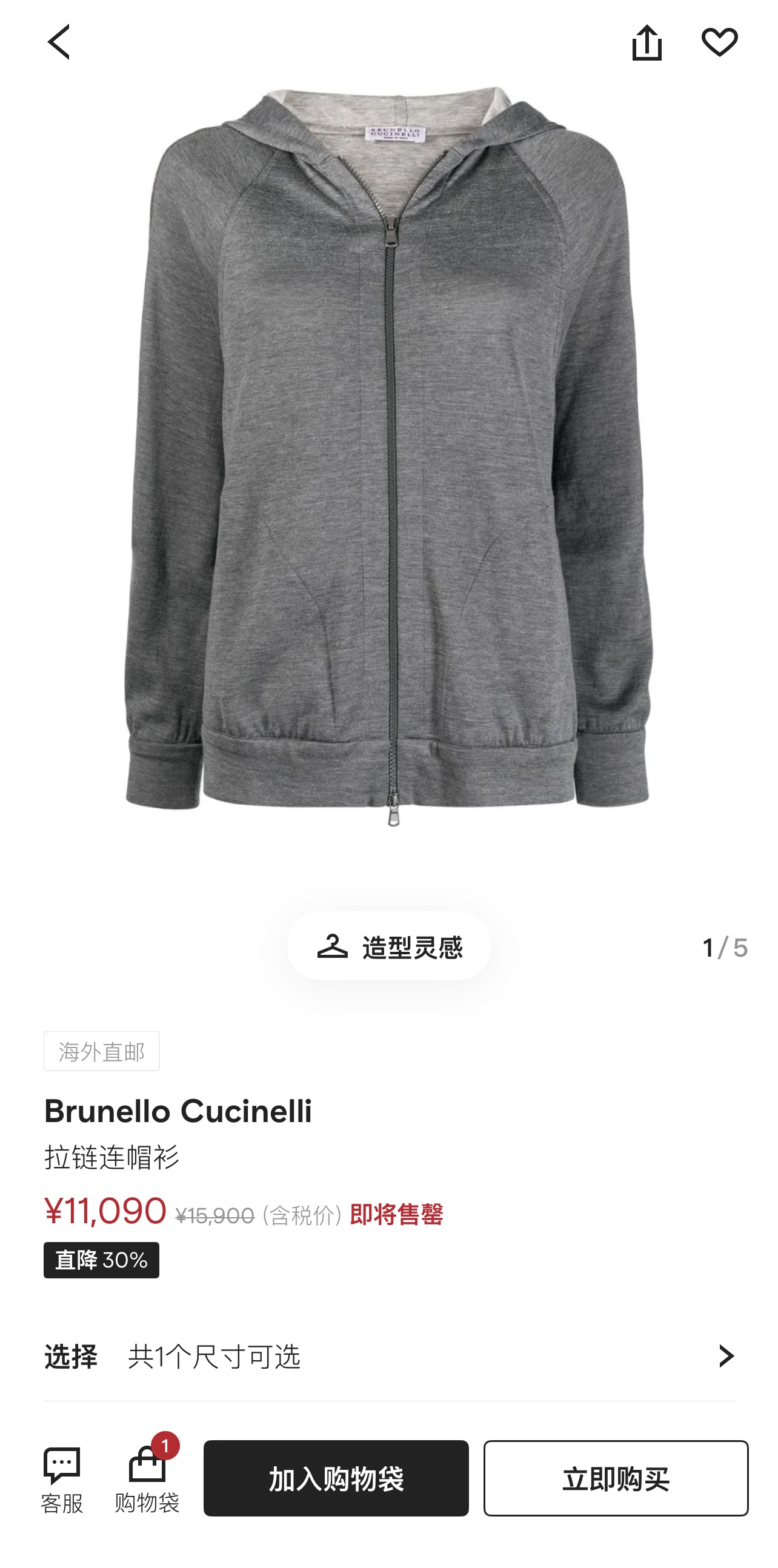Open the 购物袋 shopping bag

coord(147,1478)
